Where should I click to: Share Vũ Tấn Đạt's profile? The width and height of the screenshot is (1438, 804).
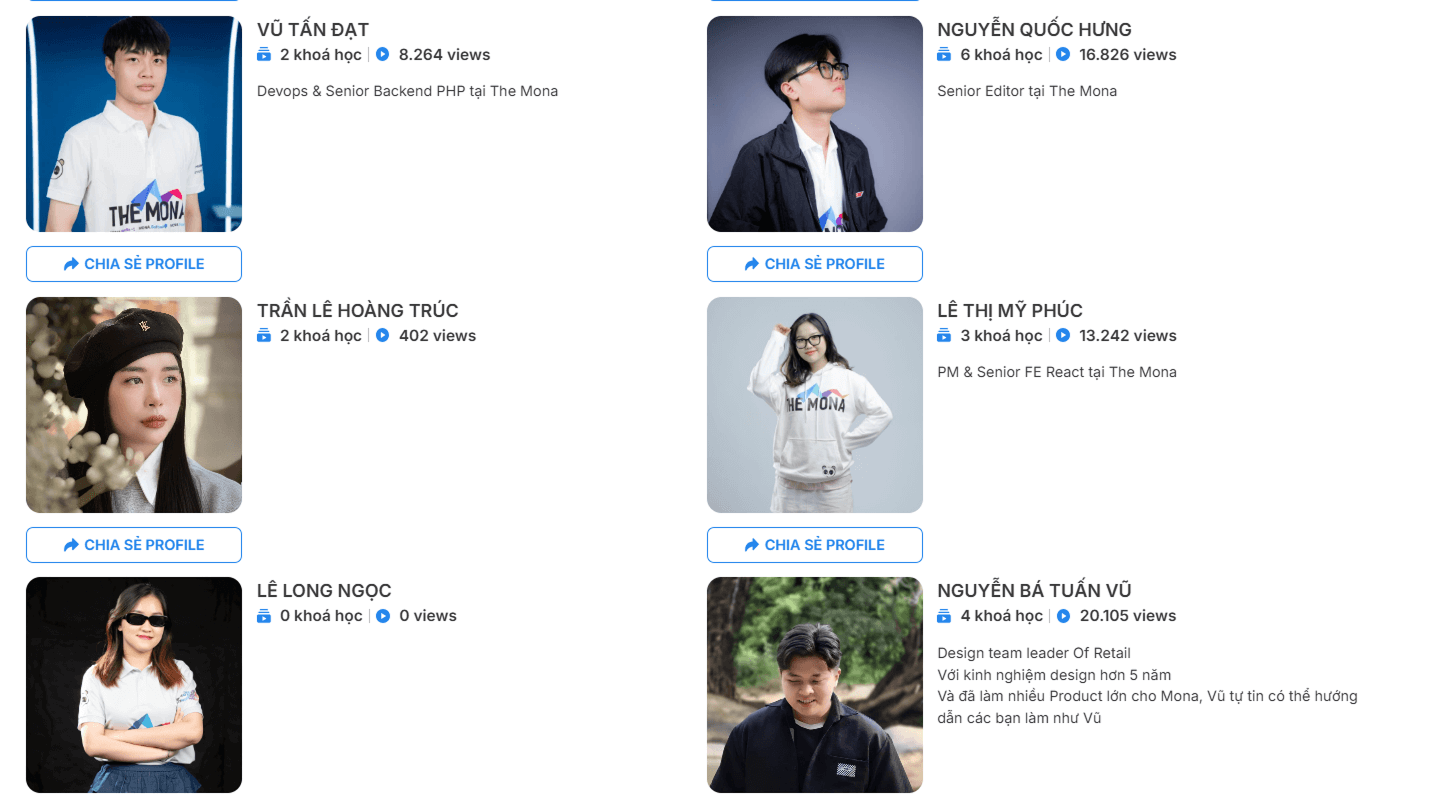[x=133, y=264]
